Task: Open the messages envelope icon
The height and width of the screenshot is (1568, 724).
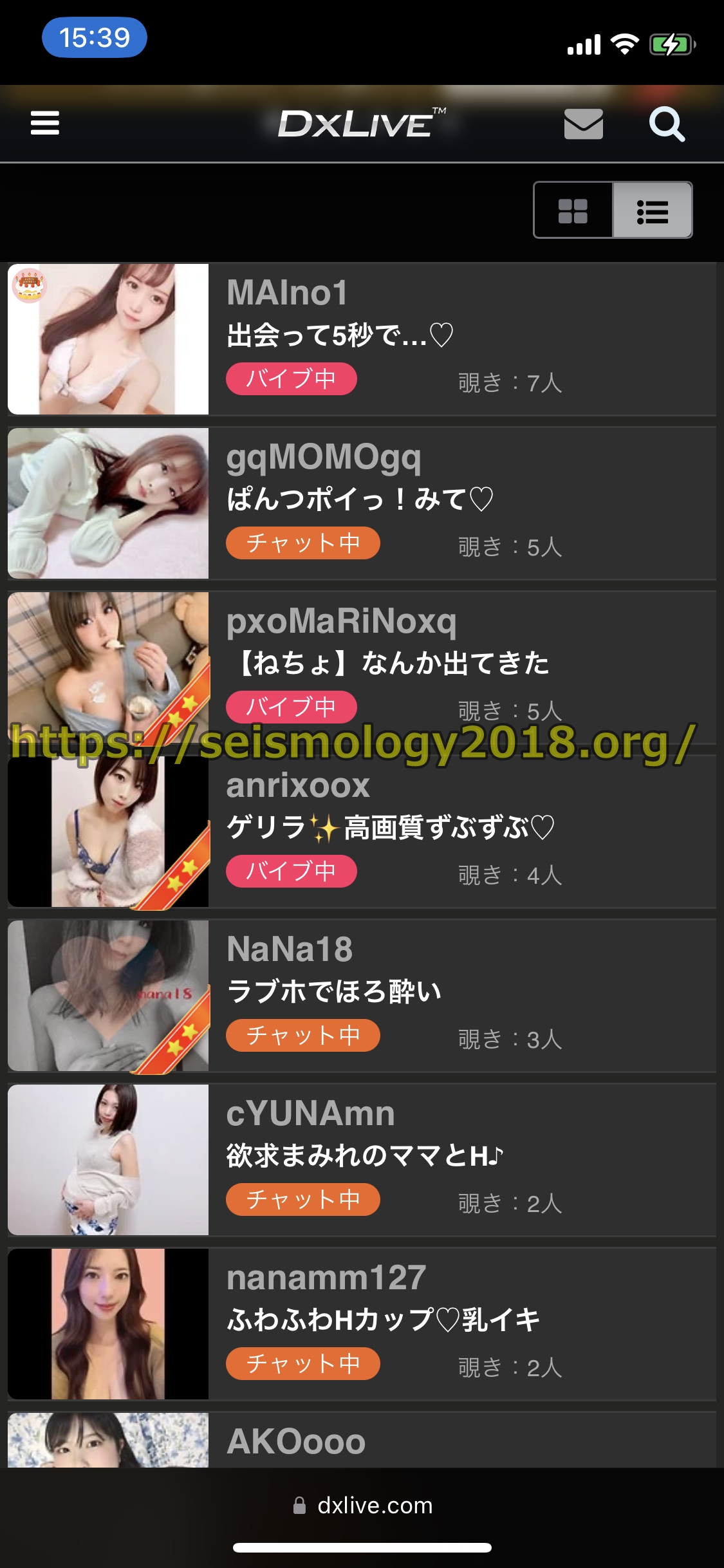Action: [583, 124]
